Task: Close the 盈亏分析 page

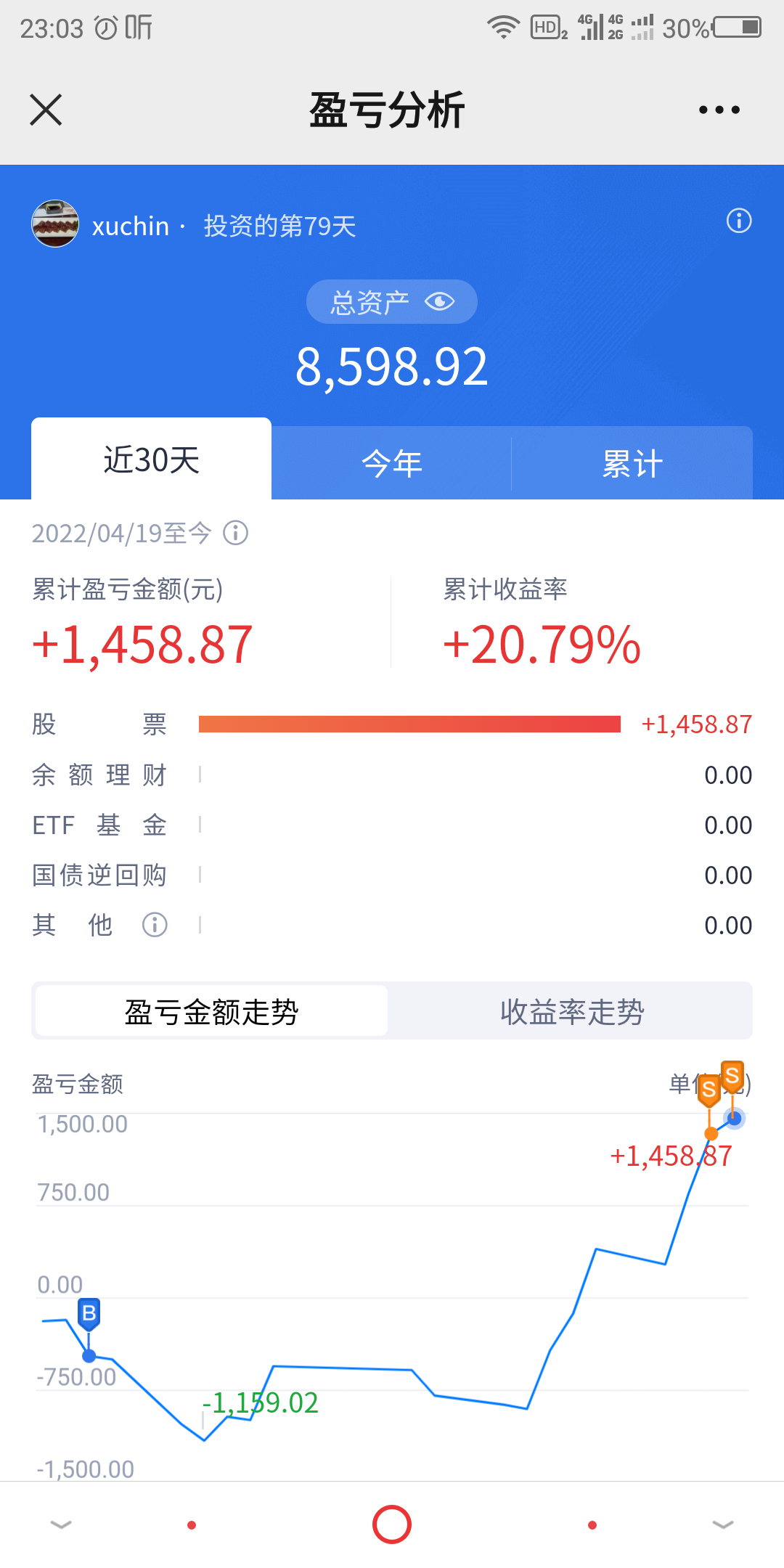Action: pyautogui.click(x=46, y=110)
